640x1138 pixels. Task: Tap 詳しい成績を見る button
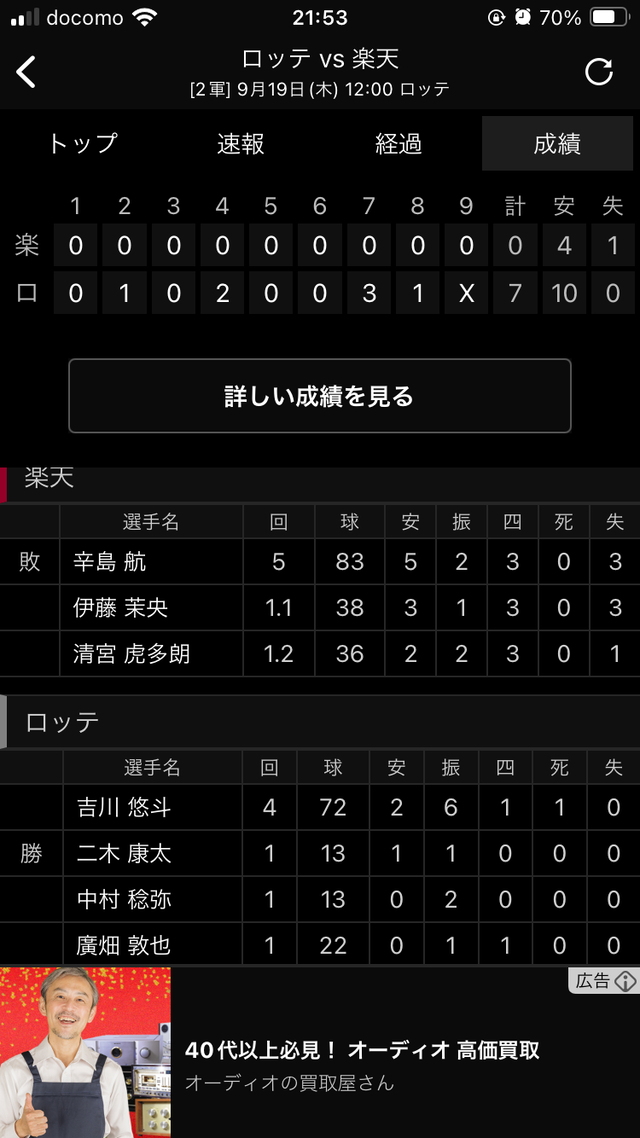[320, 396]
